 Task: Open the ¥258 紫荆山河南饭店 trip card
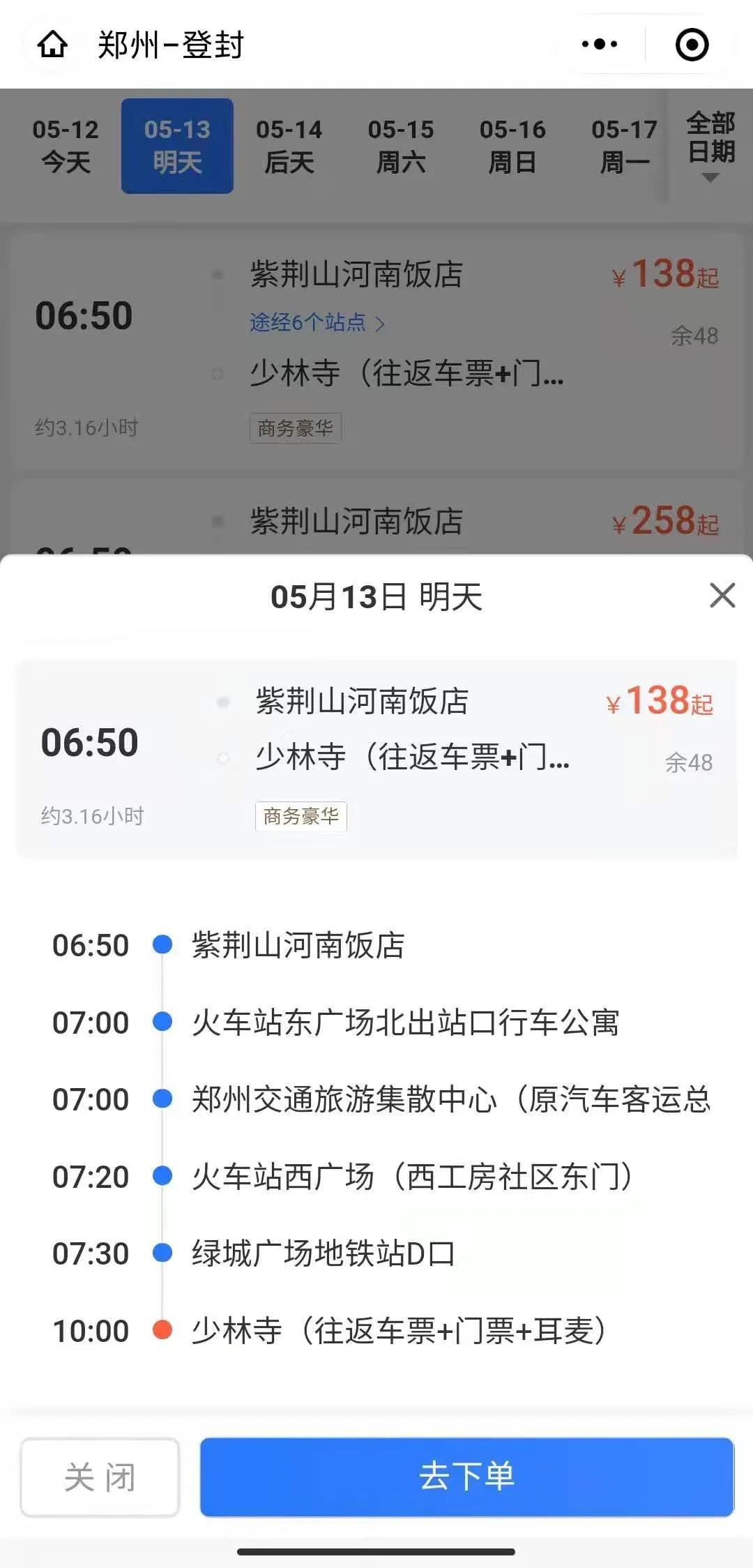click(376, 522)
